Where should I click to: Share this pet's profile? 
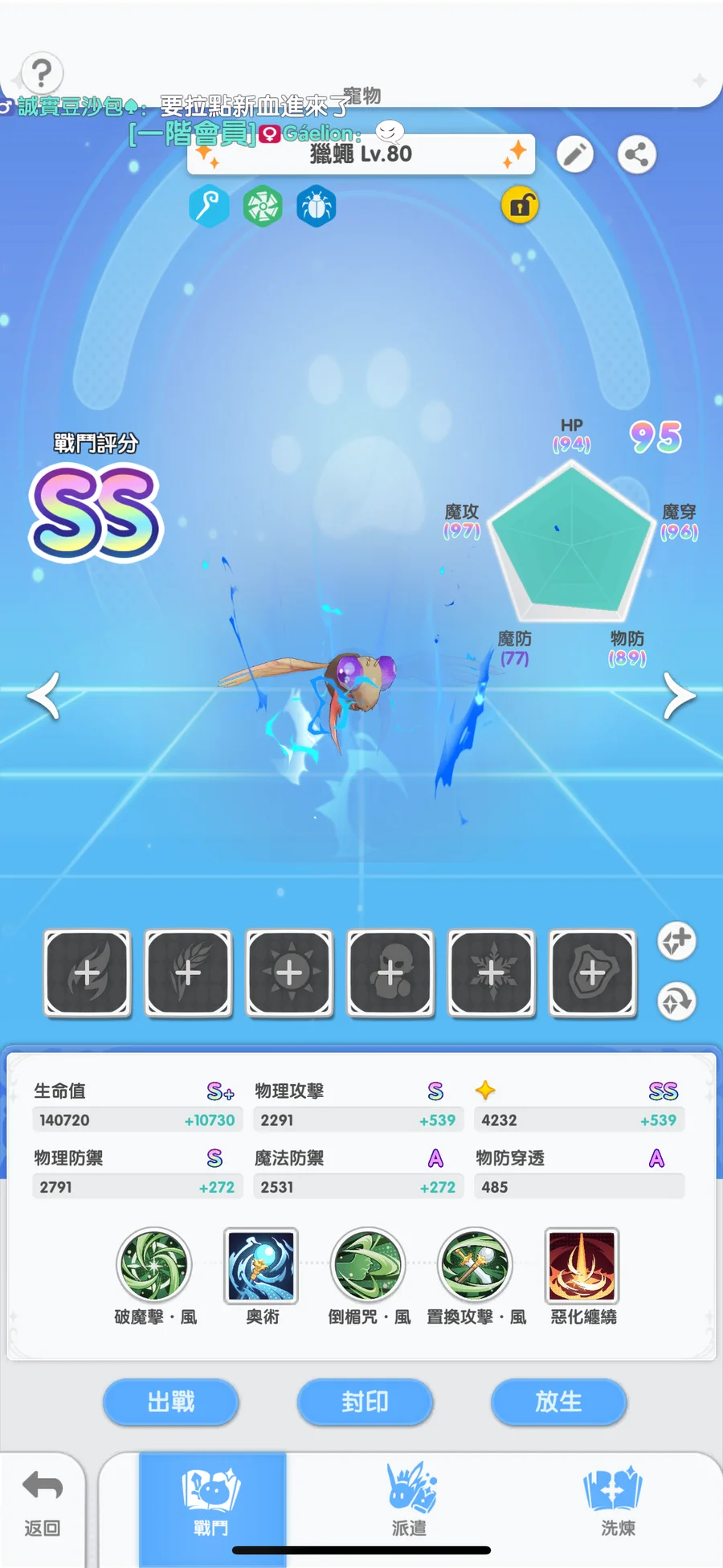637,154
